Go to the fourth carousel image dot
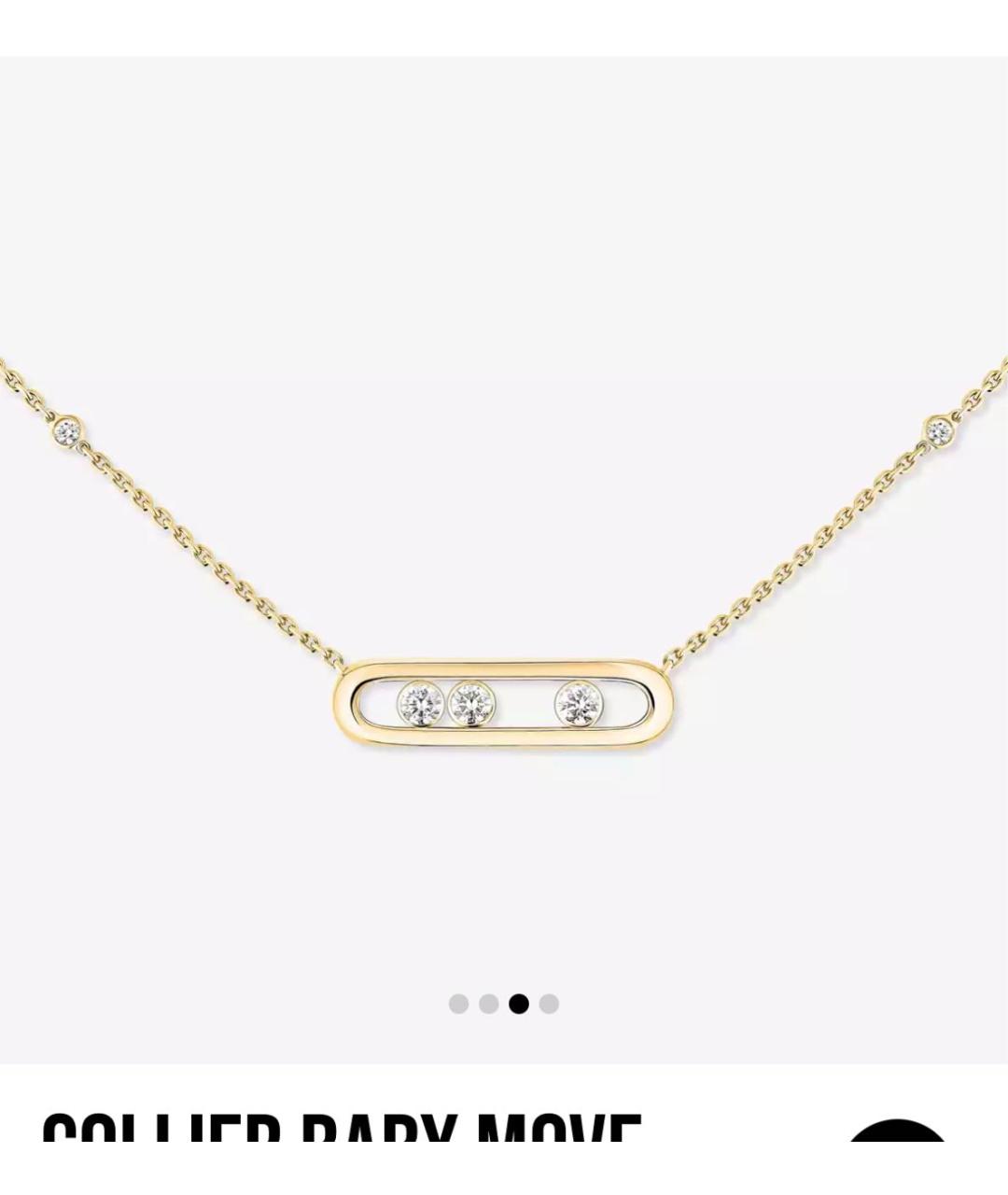 click(549, 1004)
